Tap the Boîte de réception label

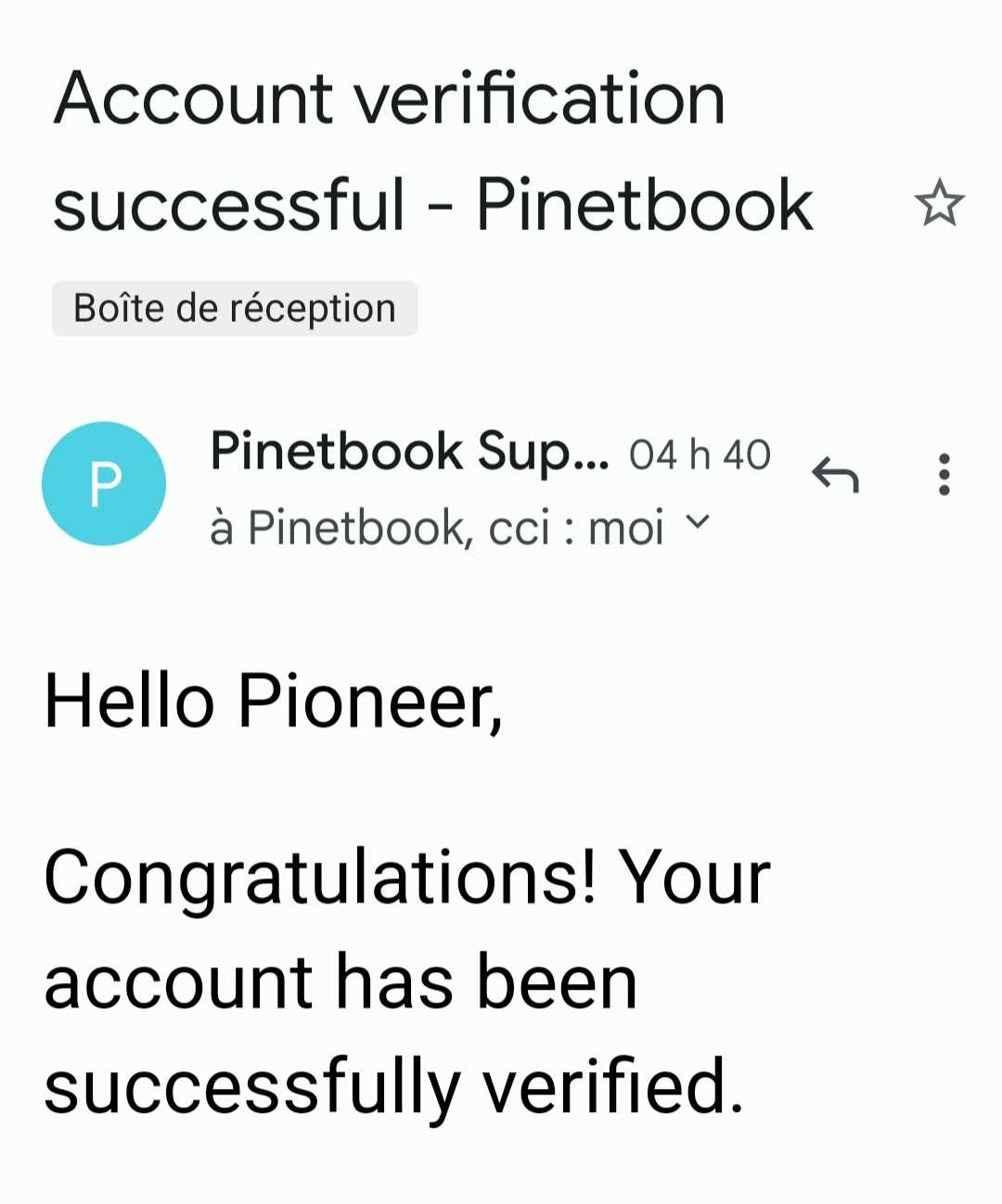[235, 308]
